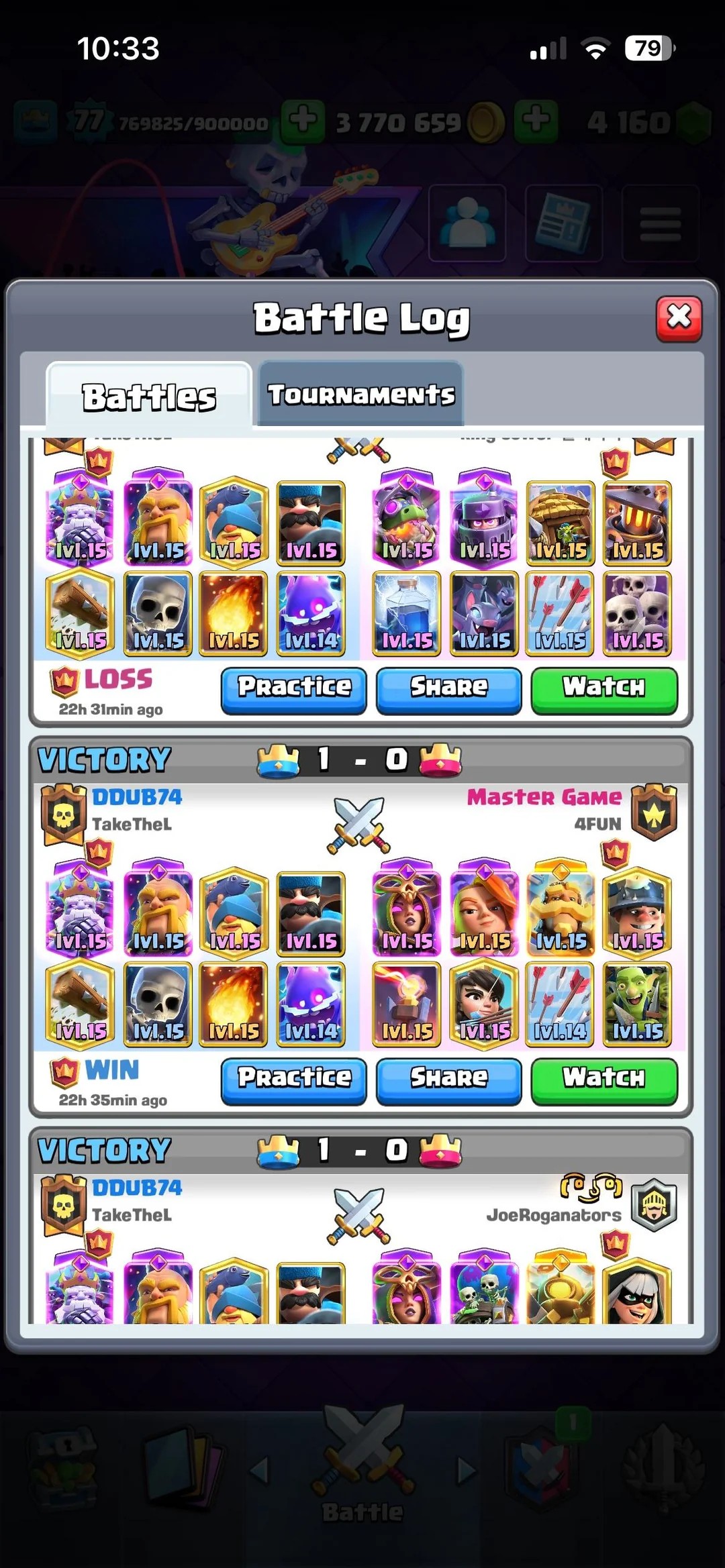
Task: Close the Battle Log dialog
Action: (x=679, y=317)
